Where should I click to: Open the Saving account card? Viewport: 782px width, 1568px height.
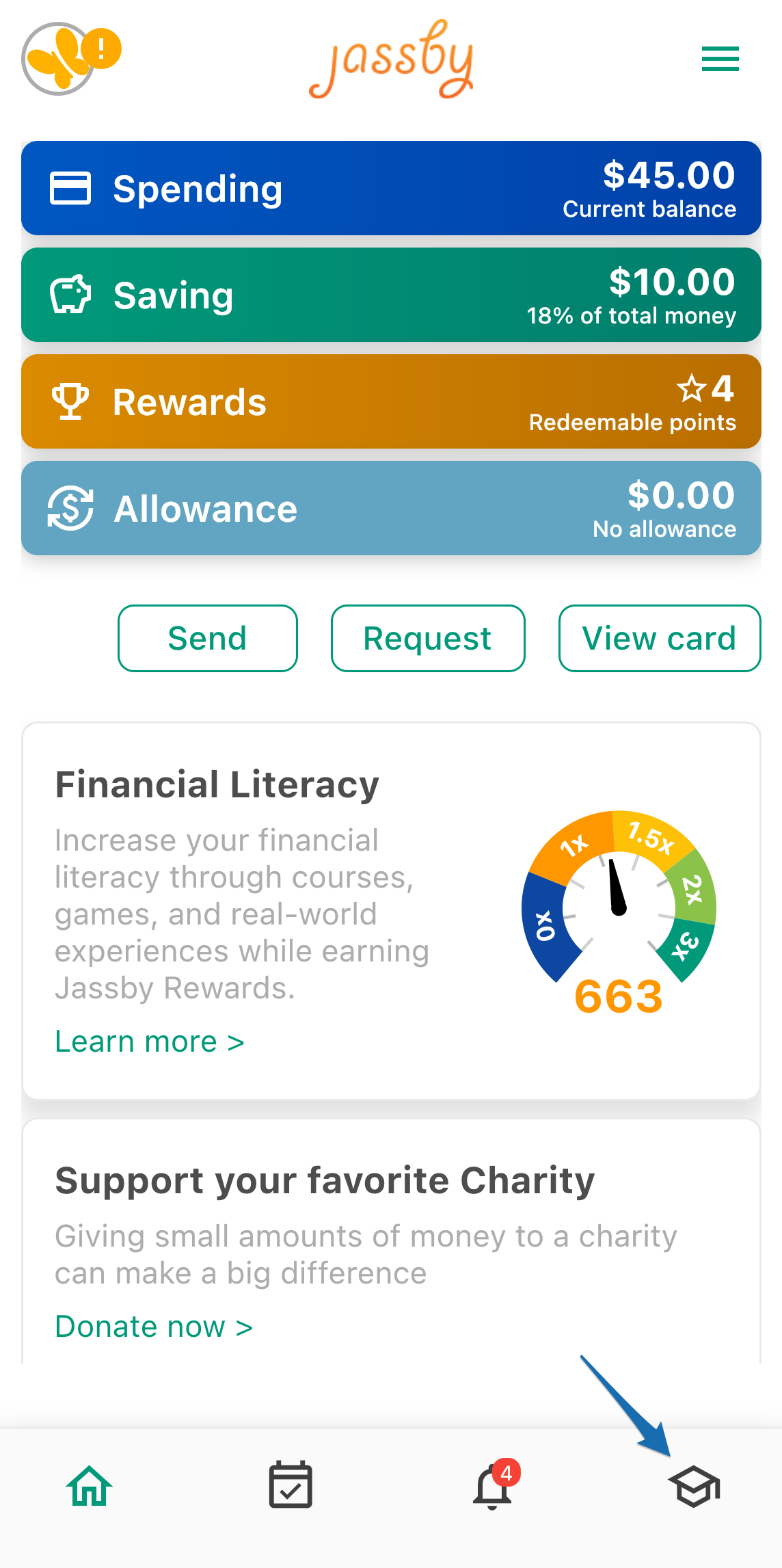tap(391, 295)
